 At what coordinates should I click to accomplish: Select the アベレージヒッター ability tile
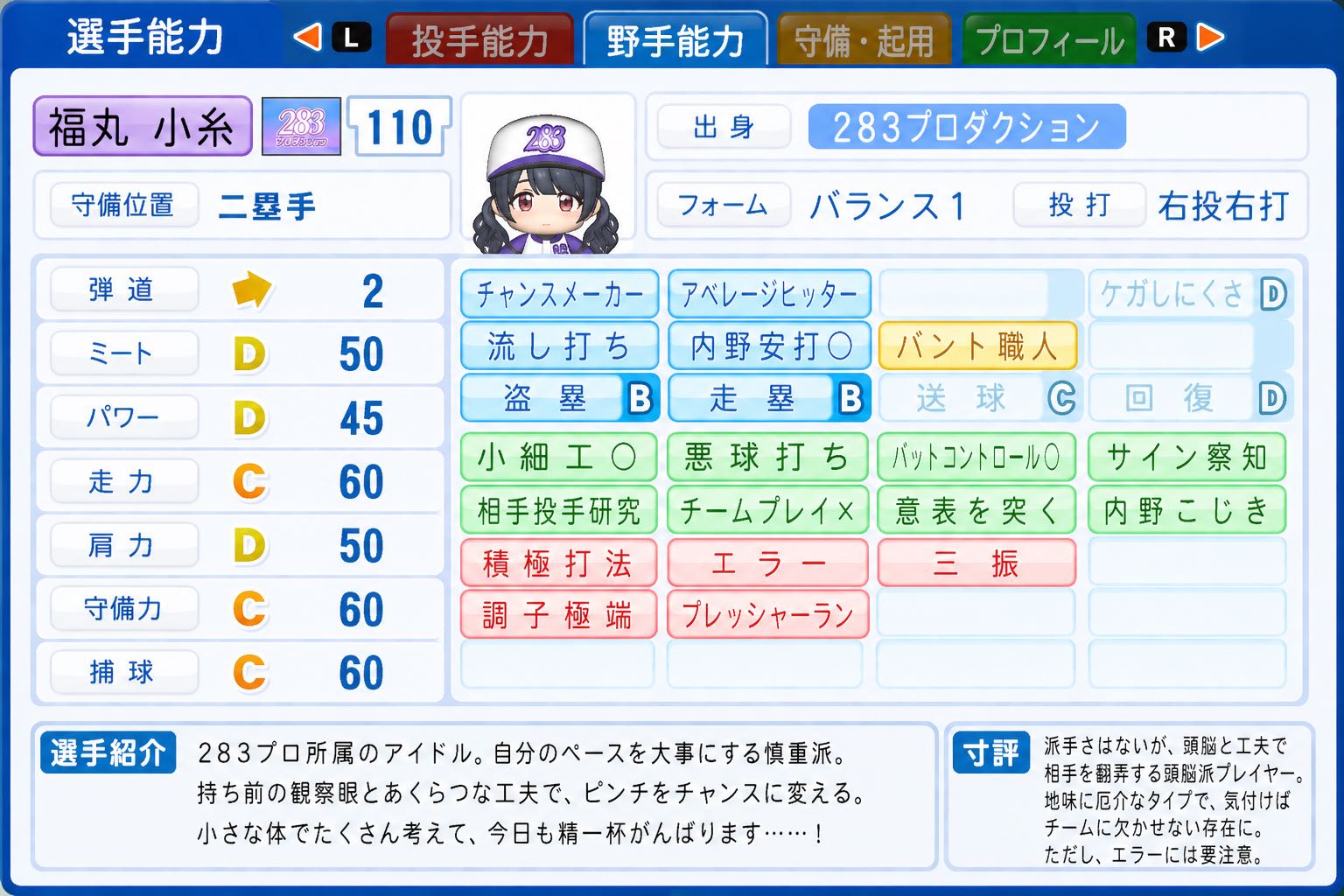768,294
